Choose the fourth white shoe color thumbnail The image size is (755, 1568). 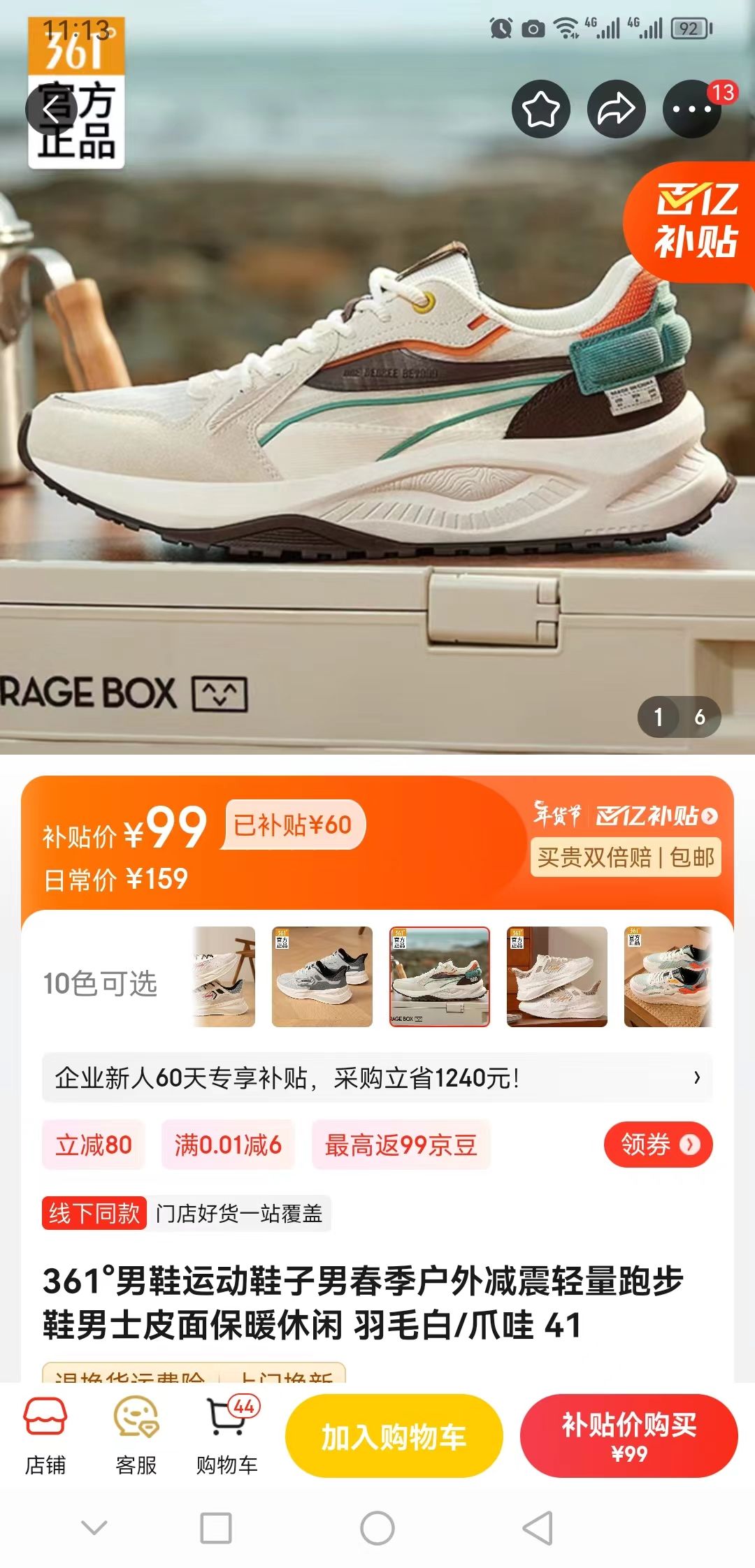coord(557,977)
